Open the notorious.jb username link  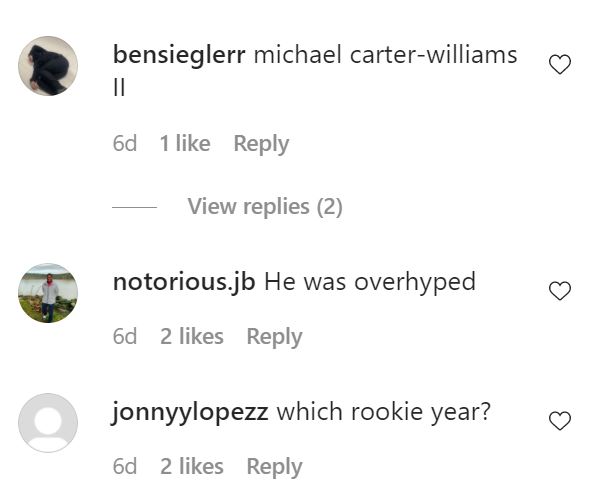point(184,282)
